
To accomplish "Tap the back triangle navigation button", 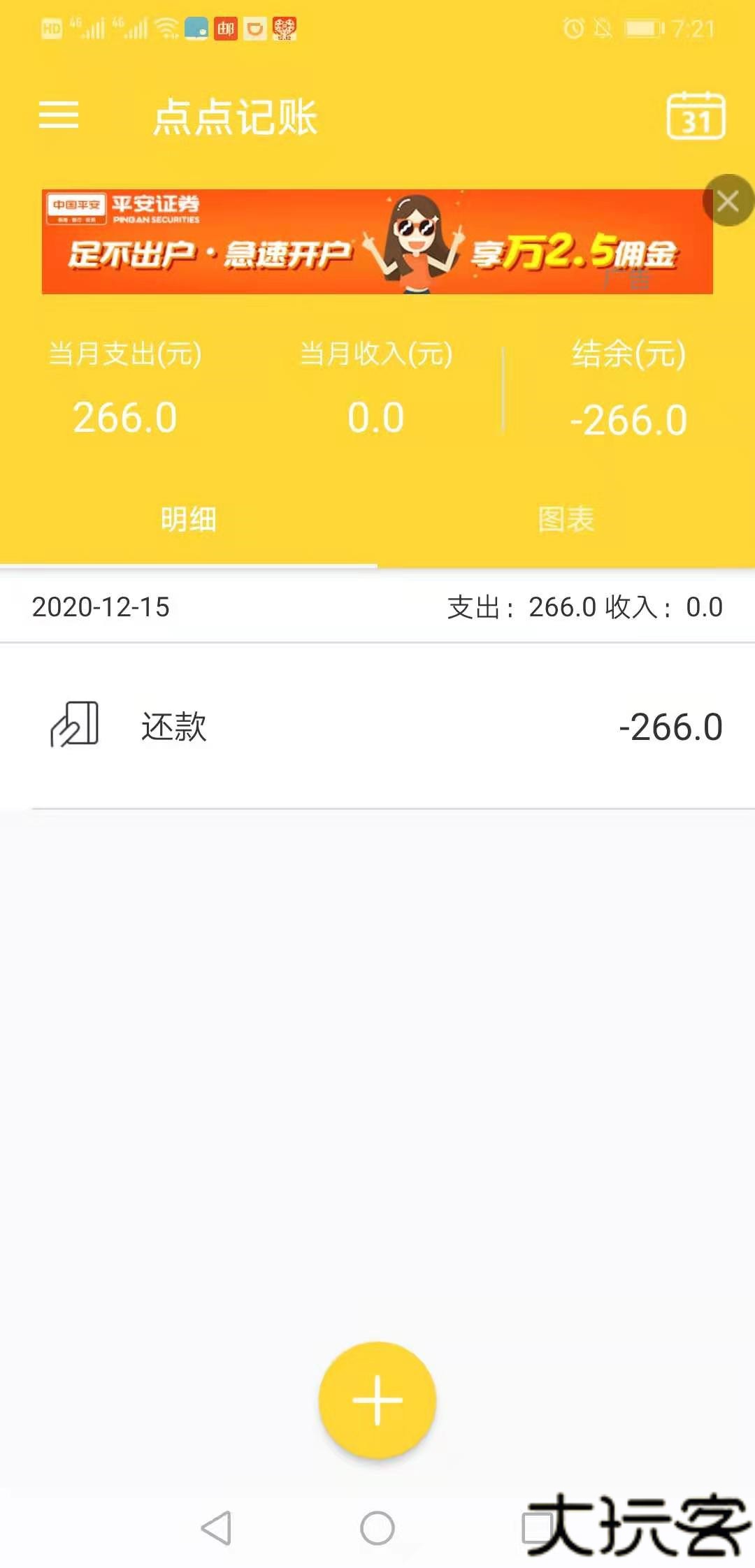I will 217,1527.
